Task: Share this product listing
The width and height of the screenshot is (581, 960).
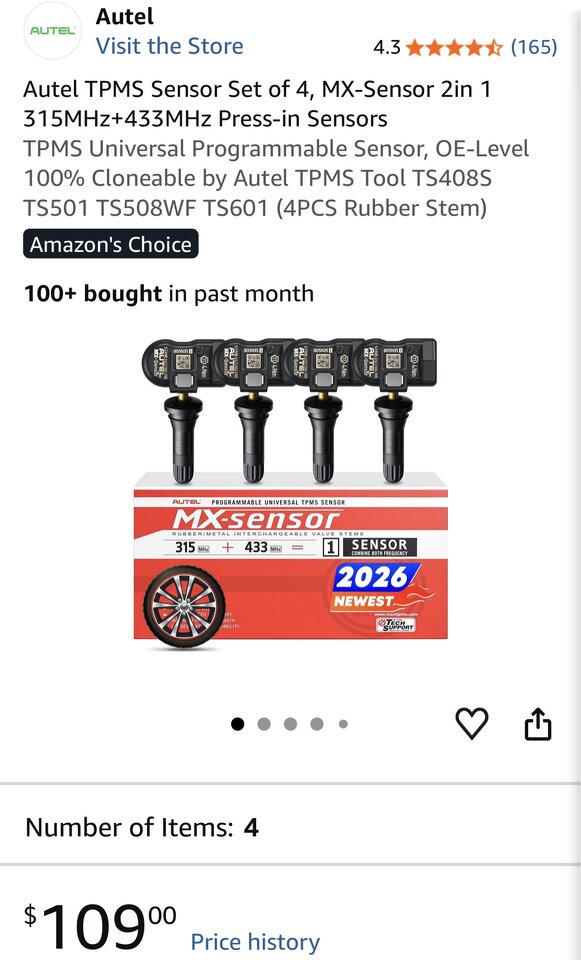Action: [538, 724]
